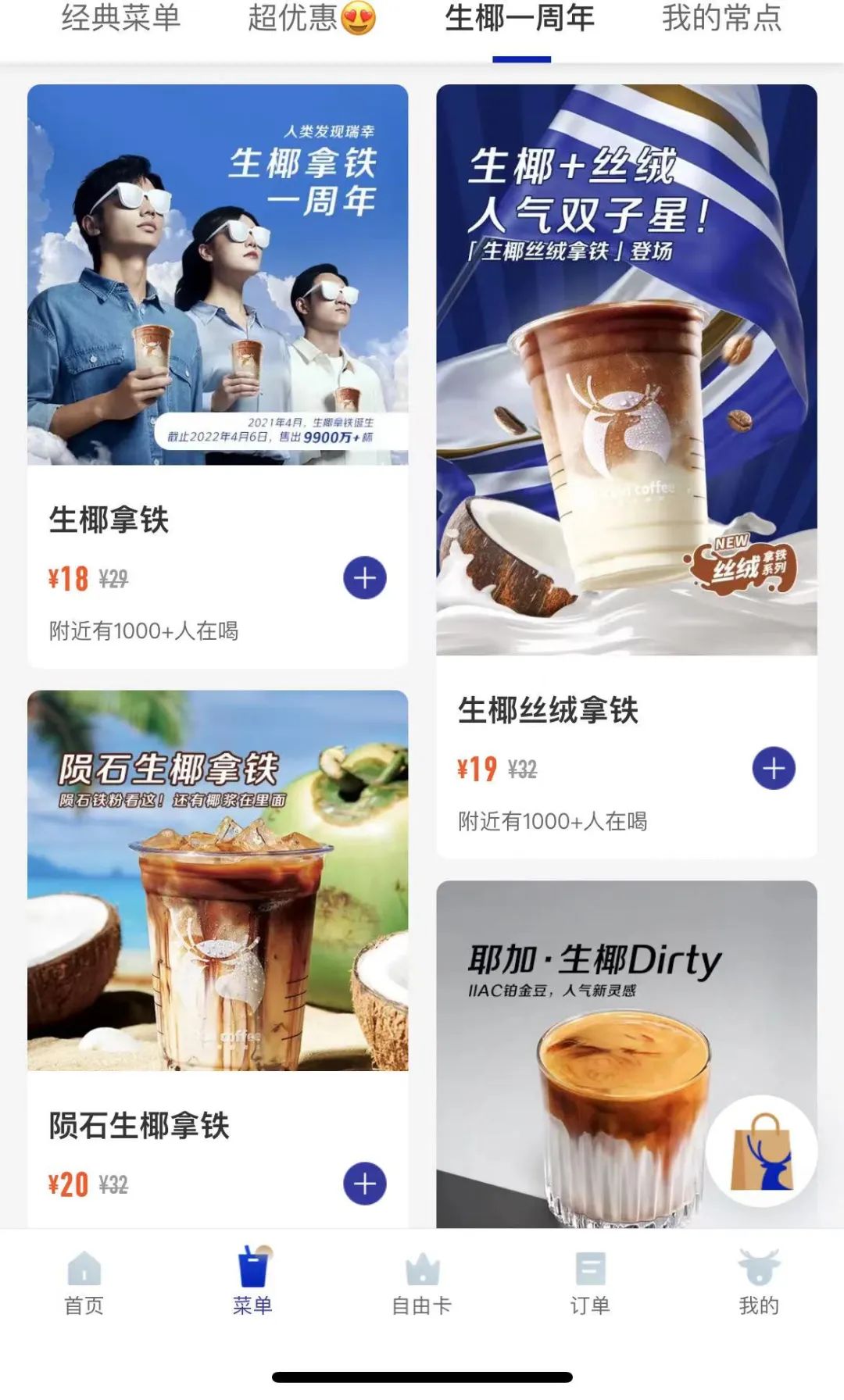Switch to the 经典菜单 tab
844x1400 pixels.
(121, 19)
